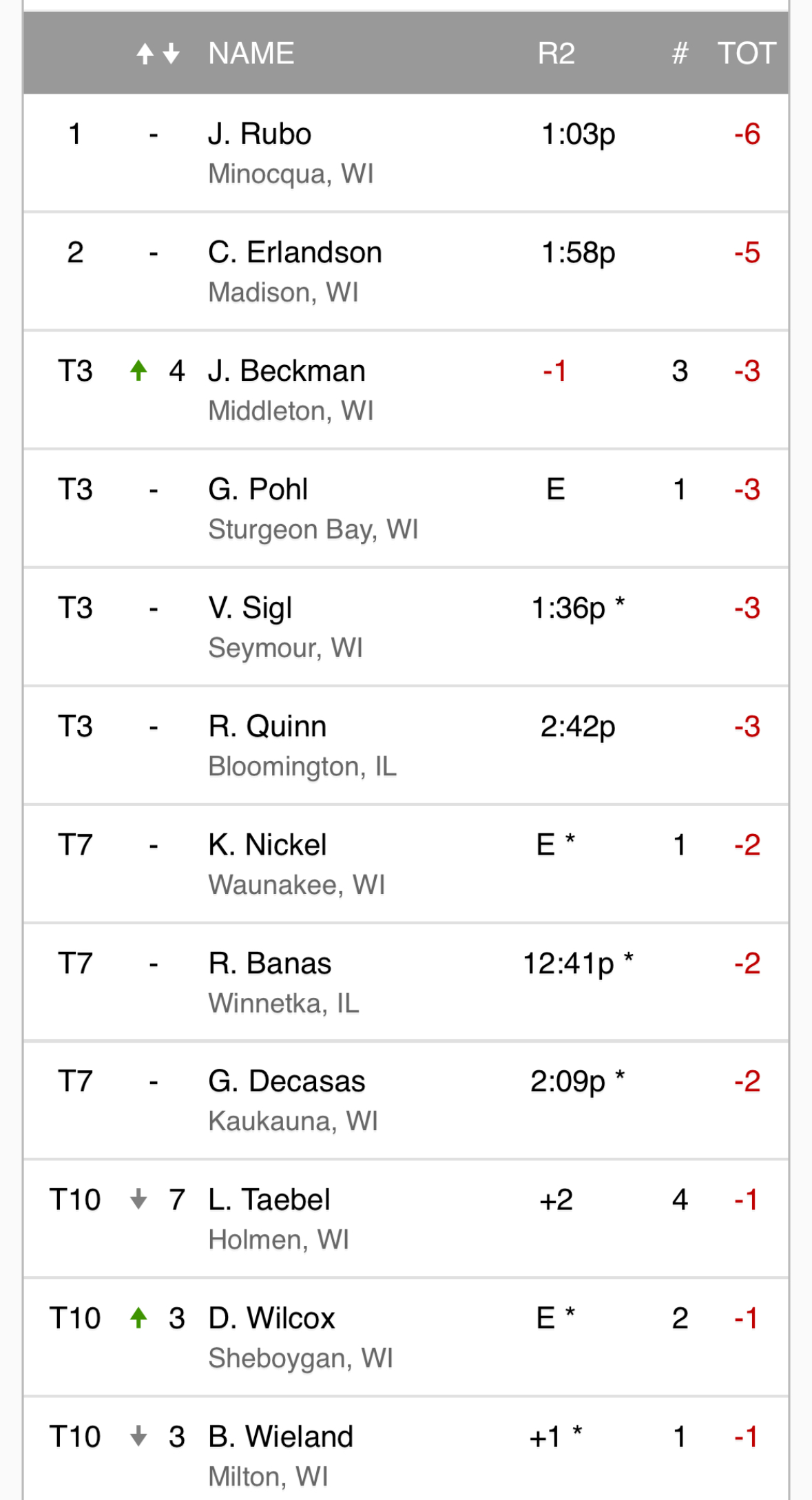Viewport: 812px width, 1500px height.
Task: Open V. Sigl's leaderboard entry
Action: (x=406, y=627)
